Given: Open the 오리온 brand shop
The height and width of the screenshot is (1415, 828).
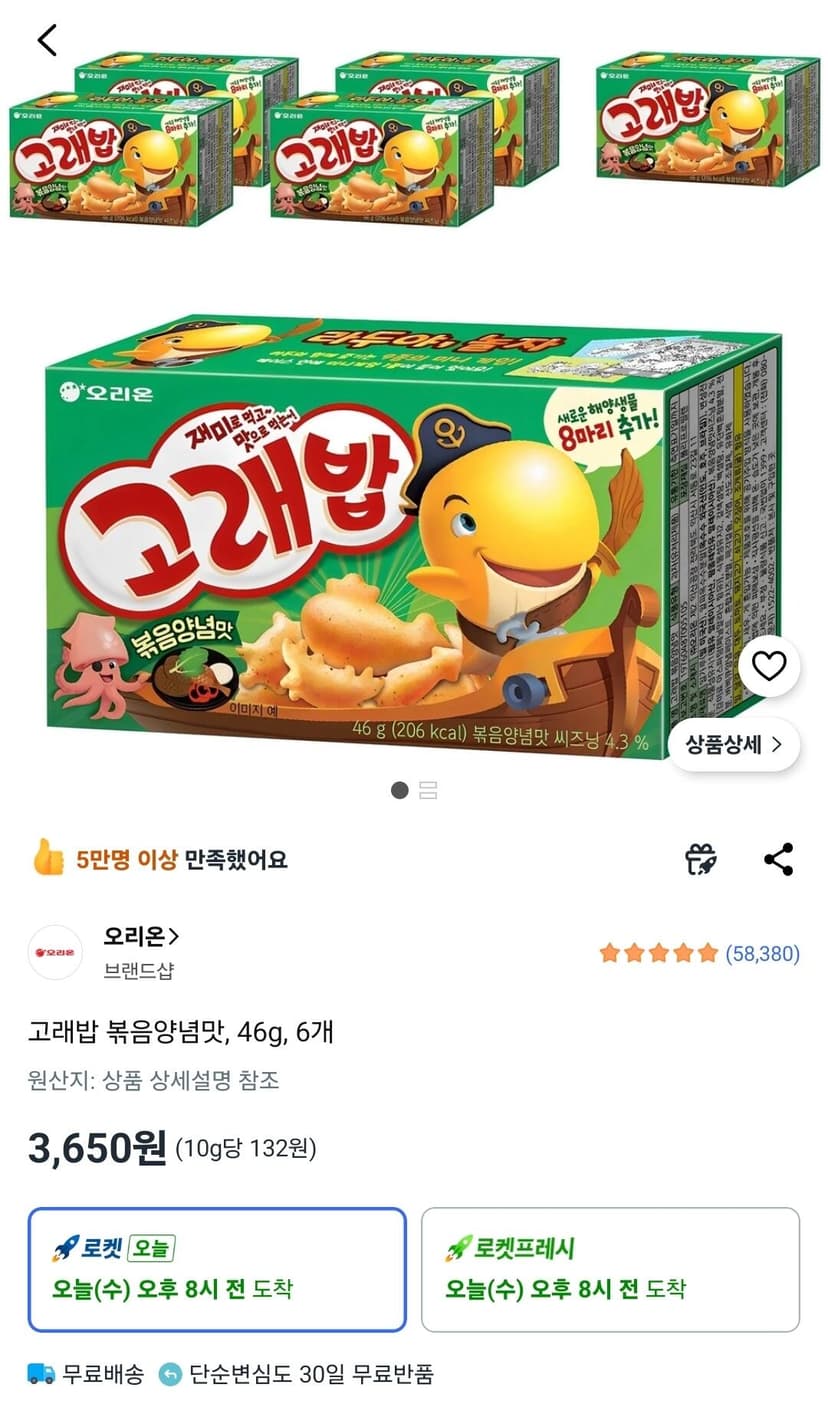Looking at the screenshot, I should pyautogui.click(x=141, y=936).
